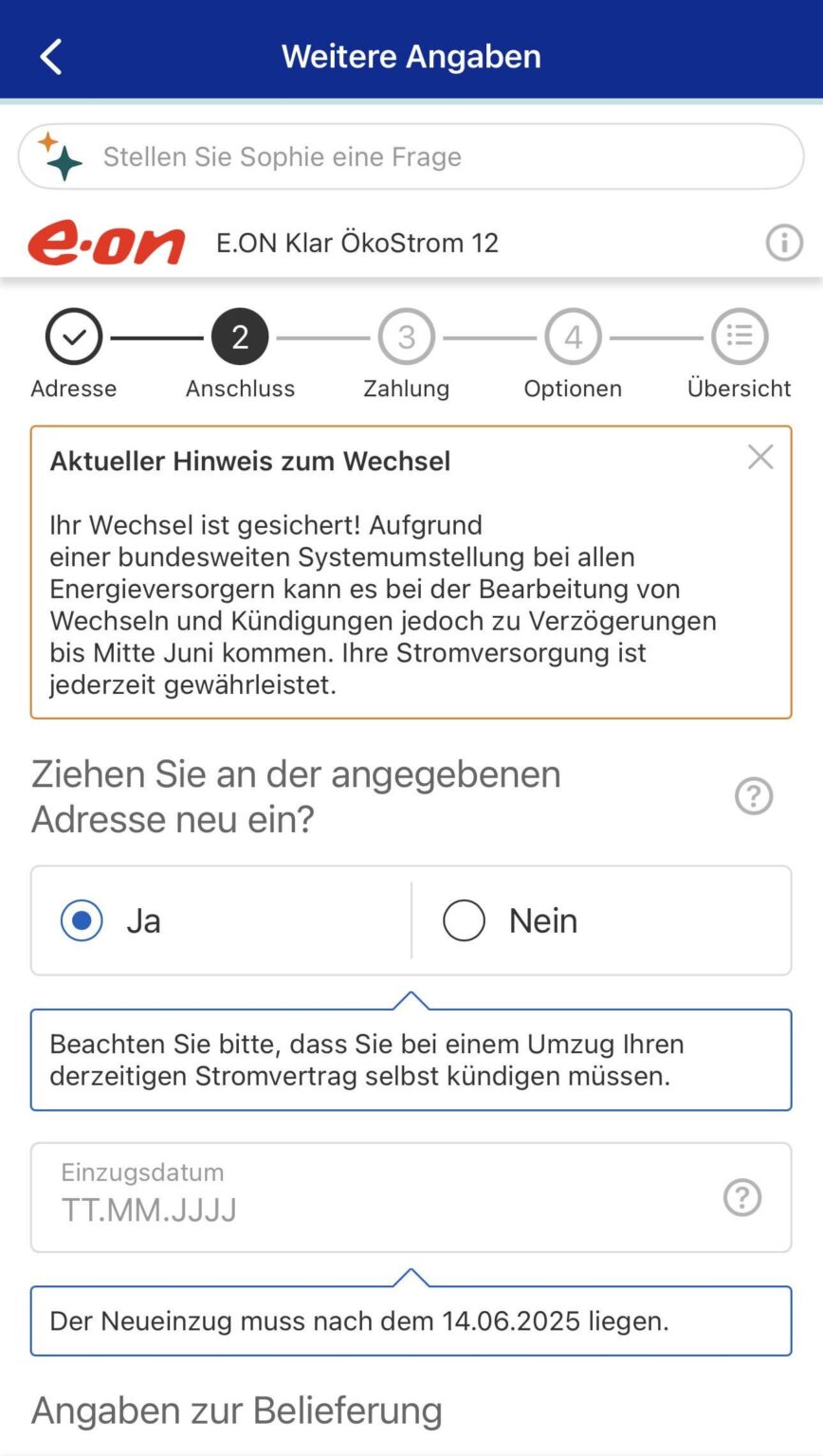Show help for Einzugsdatum
The image size is (823, 1456).
pyautogui.click(x=742, y=1197)
